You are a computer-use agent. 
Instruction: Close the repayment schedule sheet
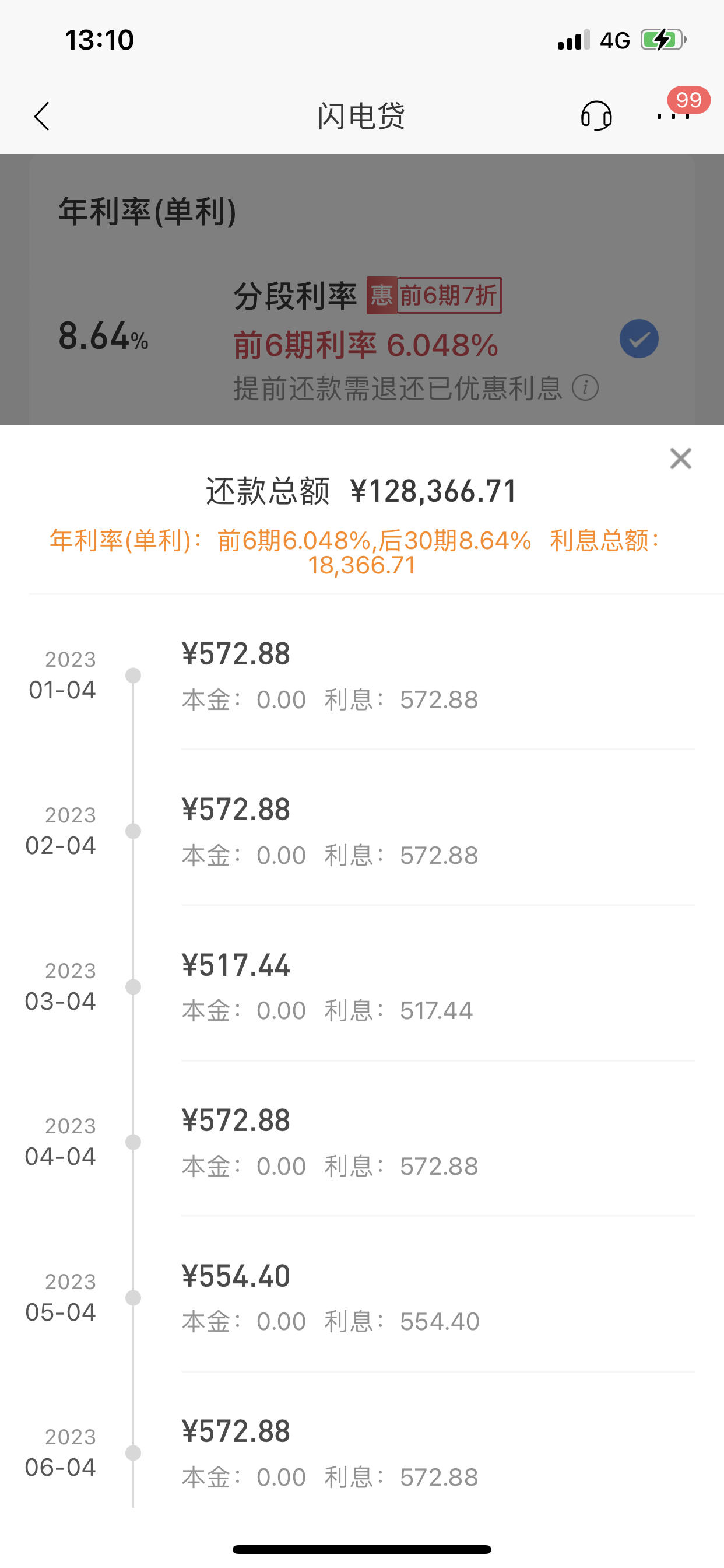[x=680, y=459]
